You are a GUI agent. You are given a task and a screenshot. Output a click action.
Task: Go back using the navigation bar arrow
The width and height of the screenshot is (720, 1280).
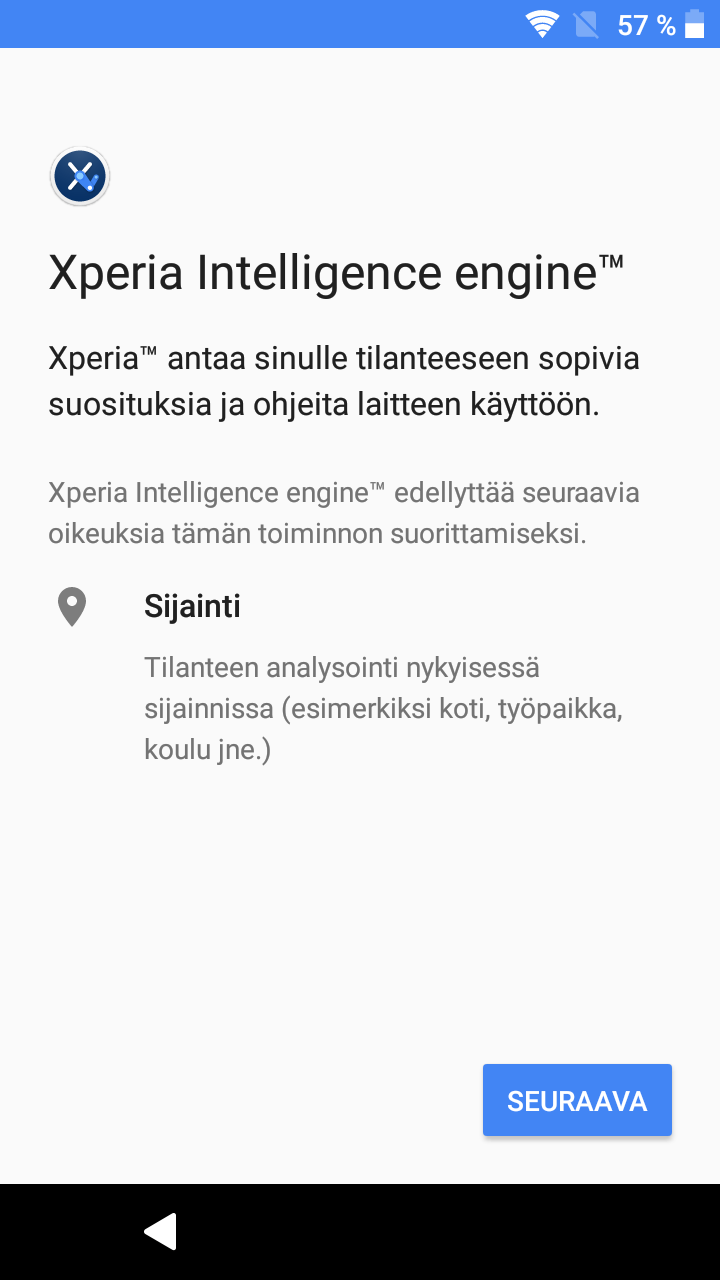pos(160,1231)
